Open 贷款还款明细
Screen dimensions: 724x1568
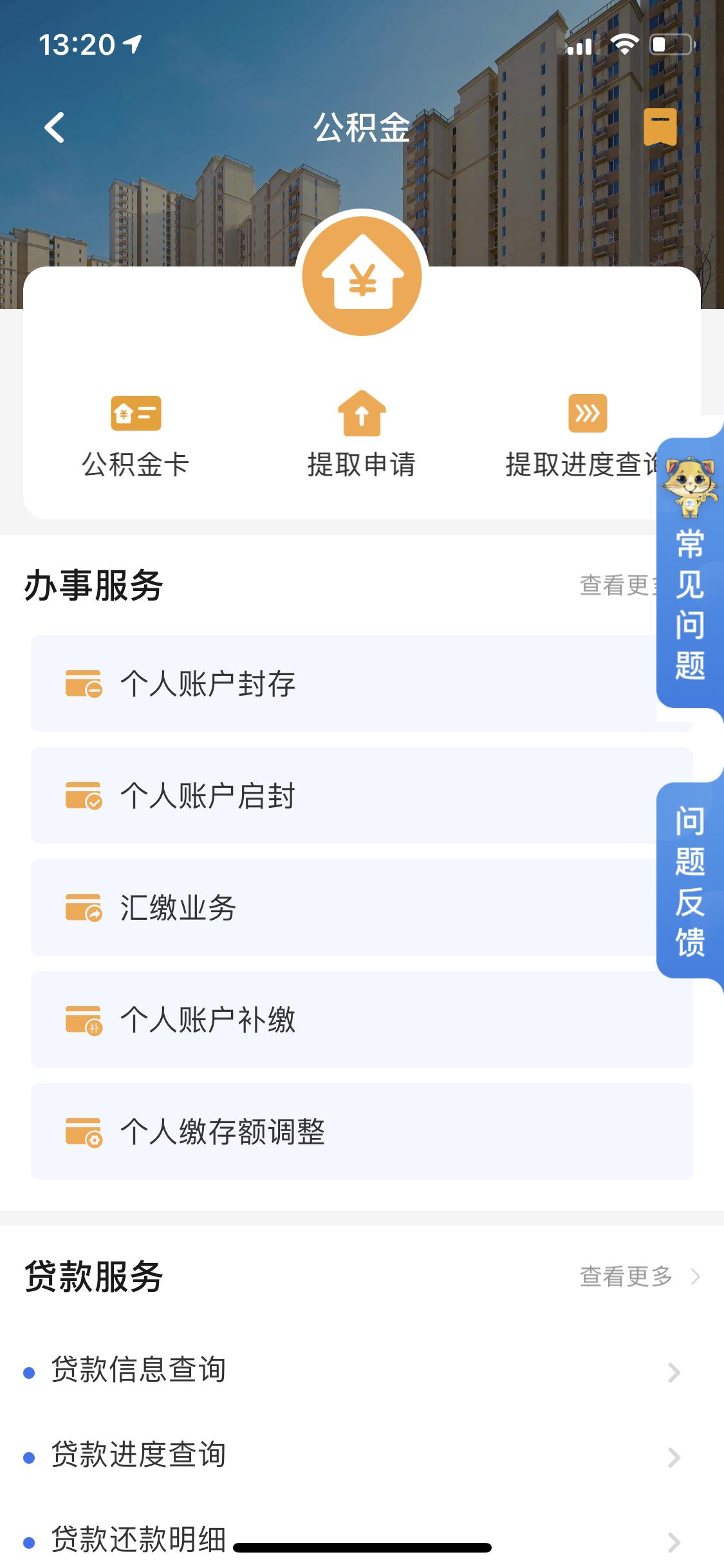point(138,1538)
